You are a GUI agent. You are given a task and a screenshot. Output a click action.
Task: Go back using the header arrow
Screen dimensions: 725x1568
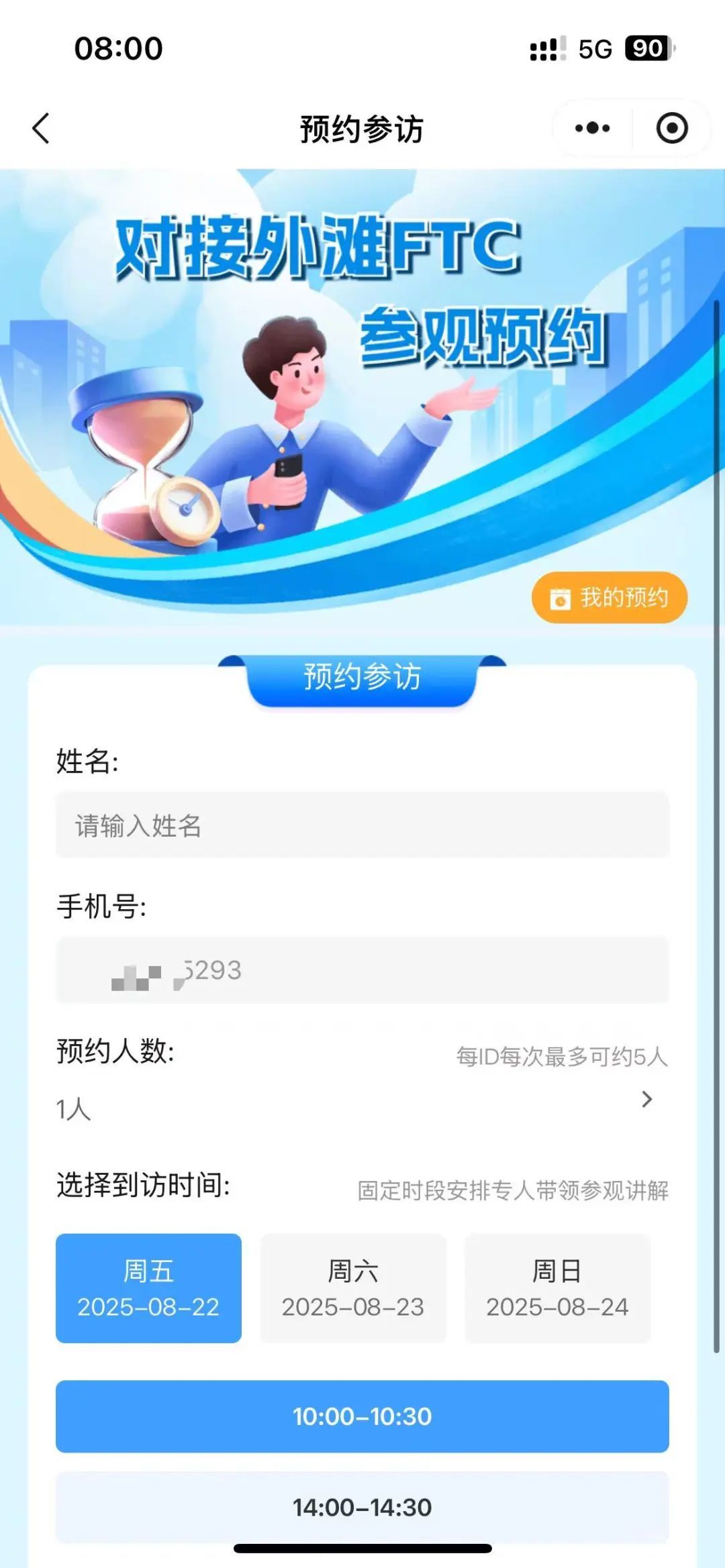(x=42, y=128)
